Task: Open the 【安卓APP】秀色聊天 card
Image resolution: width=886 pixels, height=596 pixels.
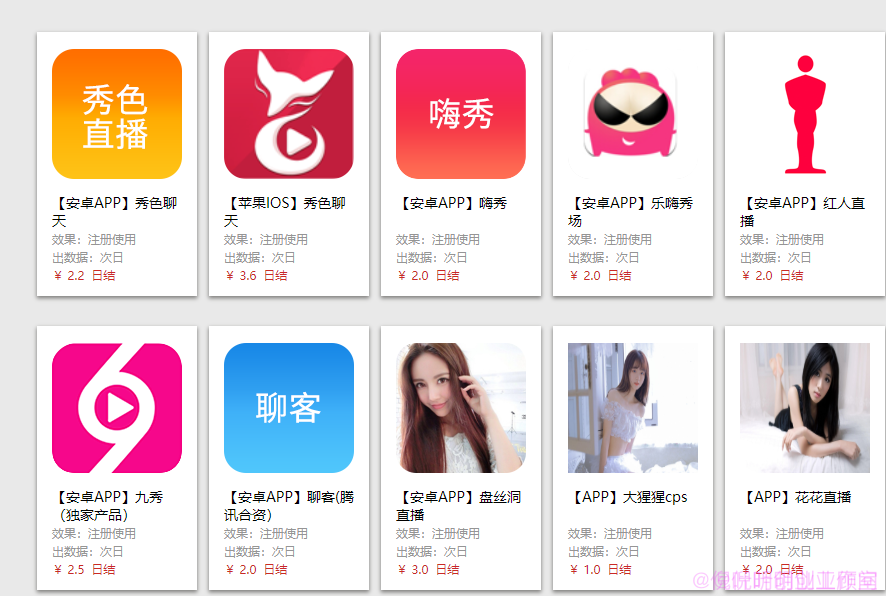Action: (x=116, y=164)
